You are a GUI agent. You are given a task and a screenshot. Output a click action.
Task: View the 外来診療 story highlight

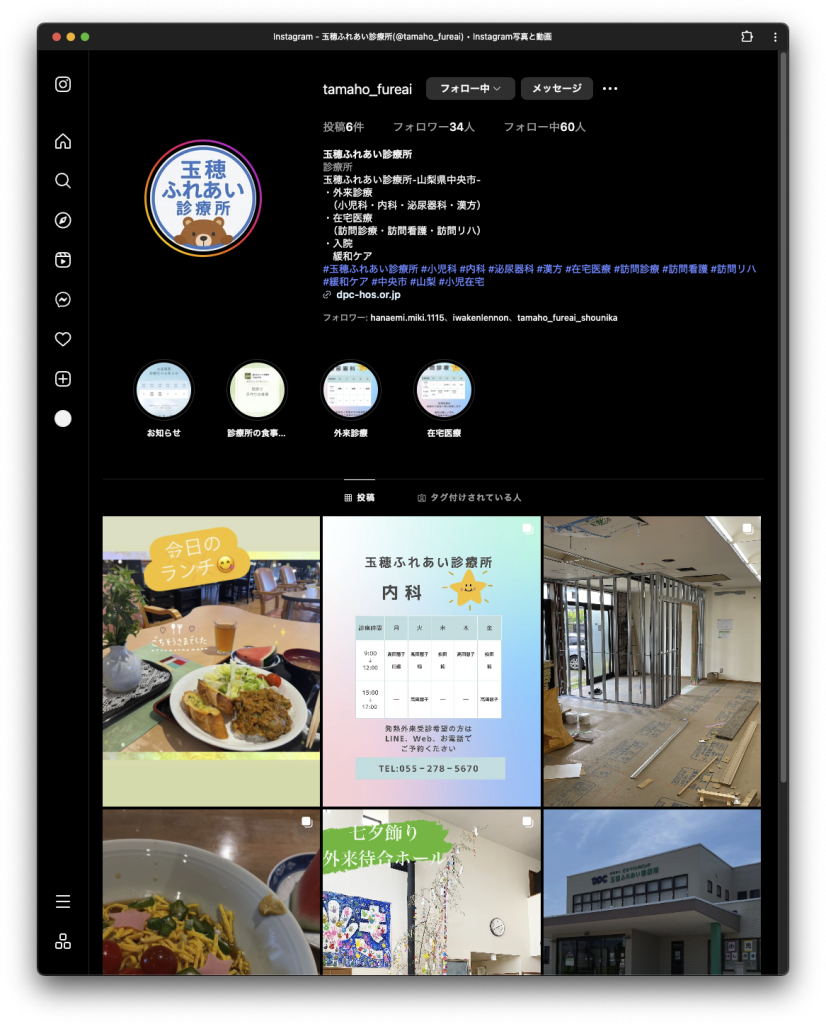click(350, 390)
